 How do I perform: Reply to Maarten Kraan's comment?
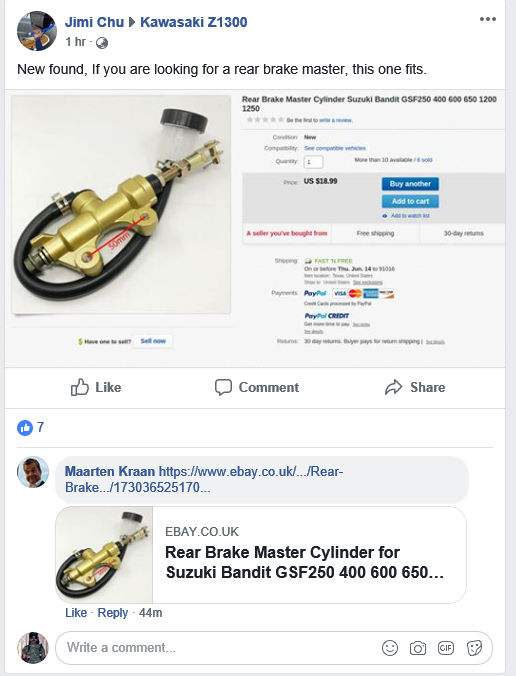[x=113, y=613]
